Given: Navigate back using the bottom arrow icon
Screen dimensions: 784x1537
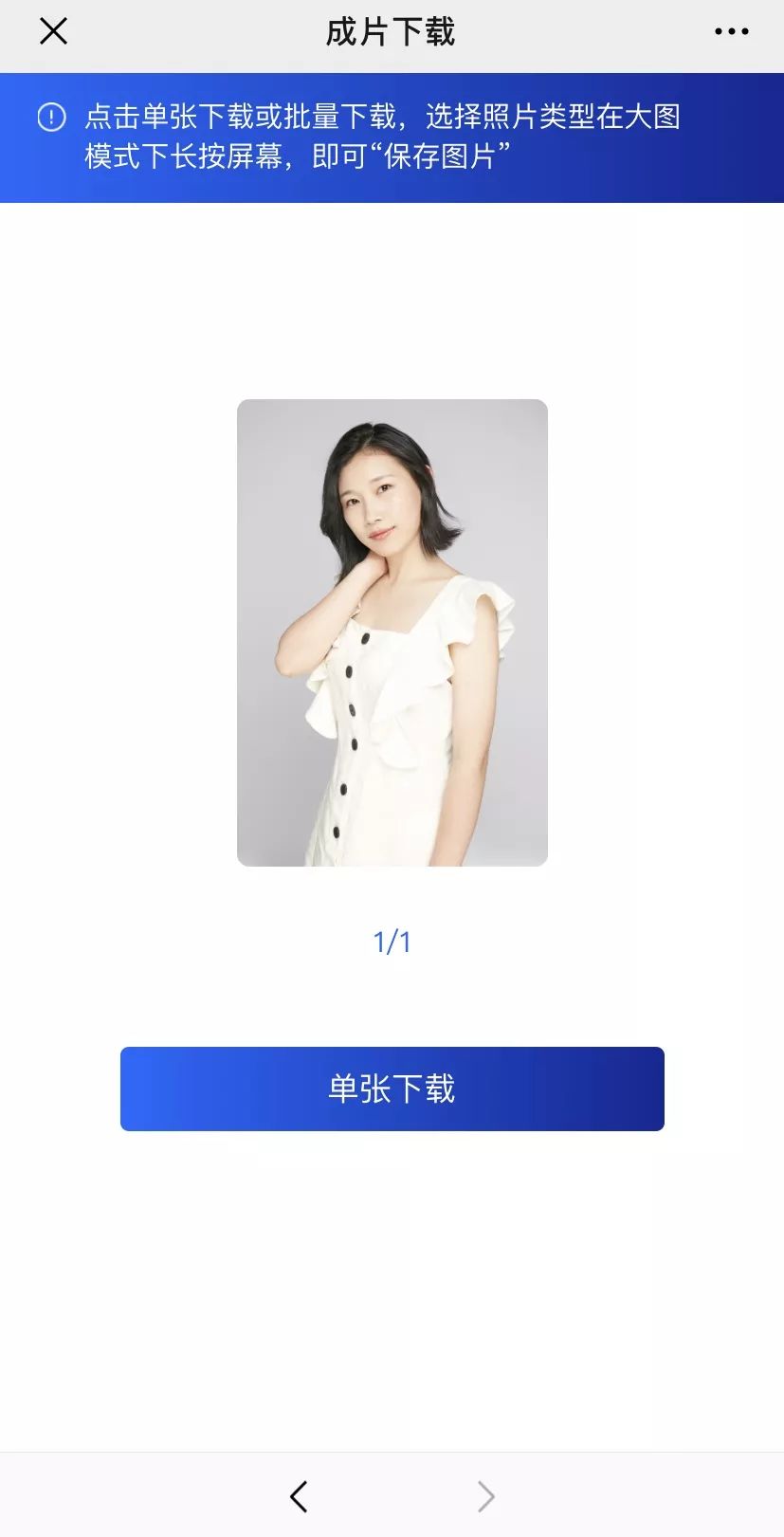Looking at the screenshot, I should click(x=298, y=1495).
